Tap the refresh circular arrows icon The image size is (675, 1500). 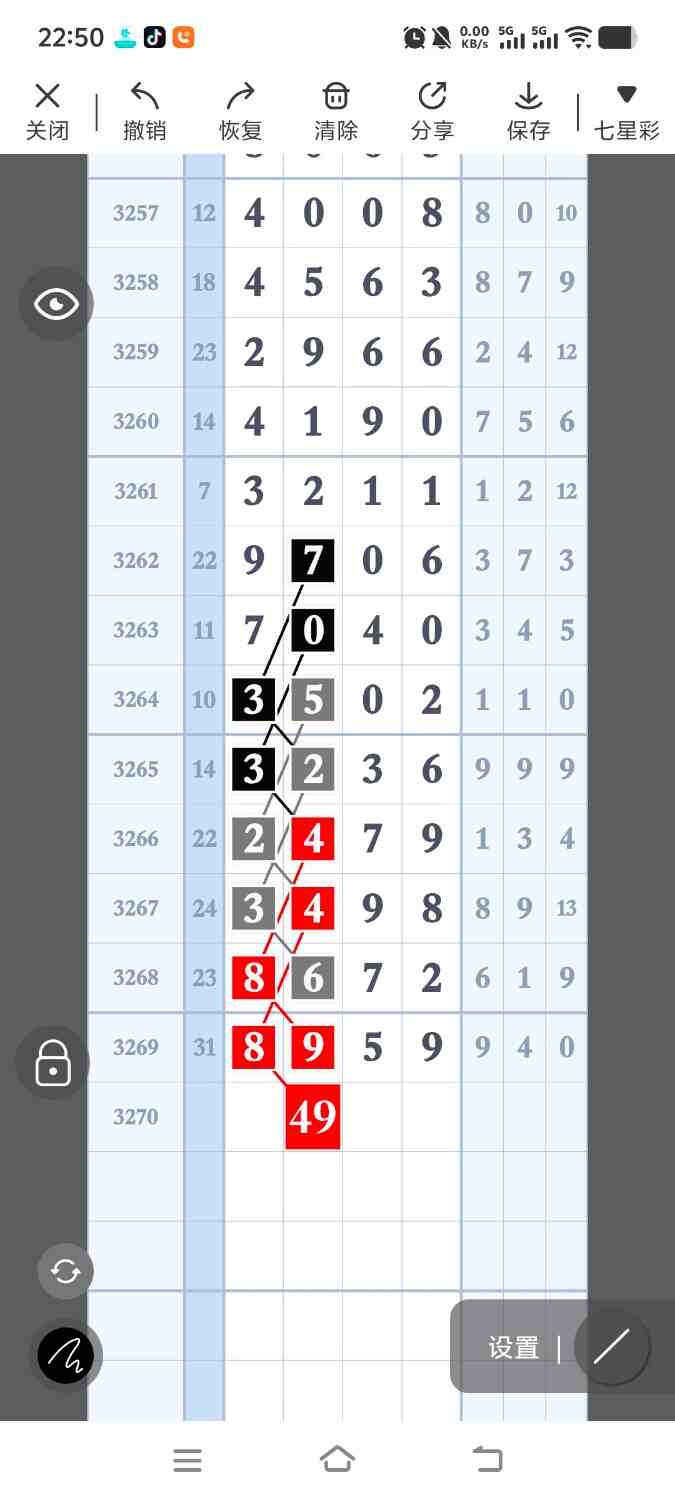66,1271
